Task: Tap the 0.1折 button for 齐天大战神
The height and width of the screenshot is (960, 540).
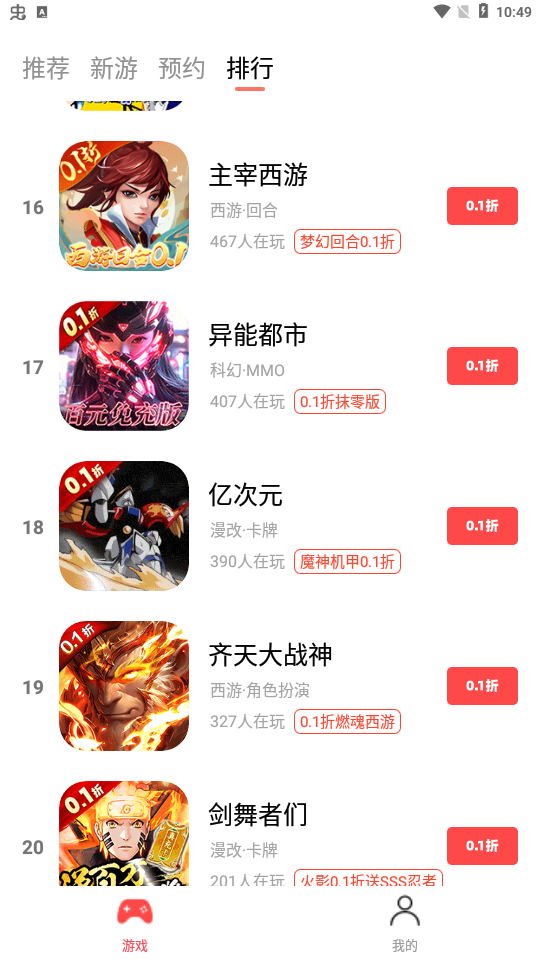Action: [482, 686]
